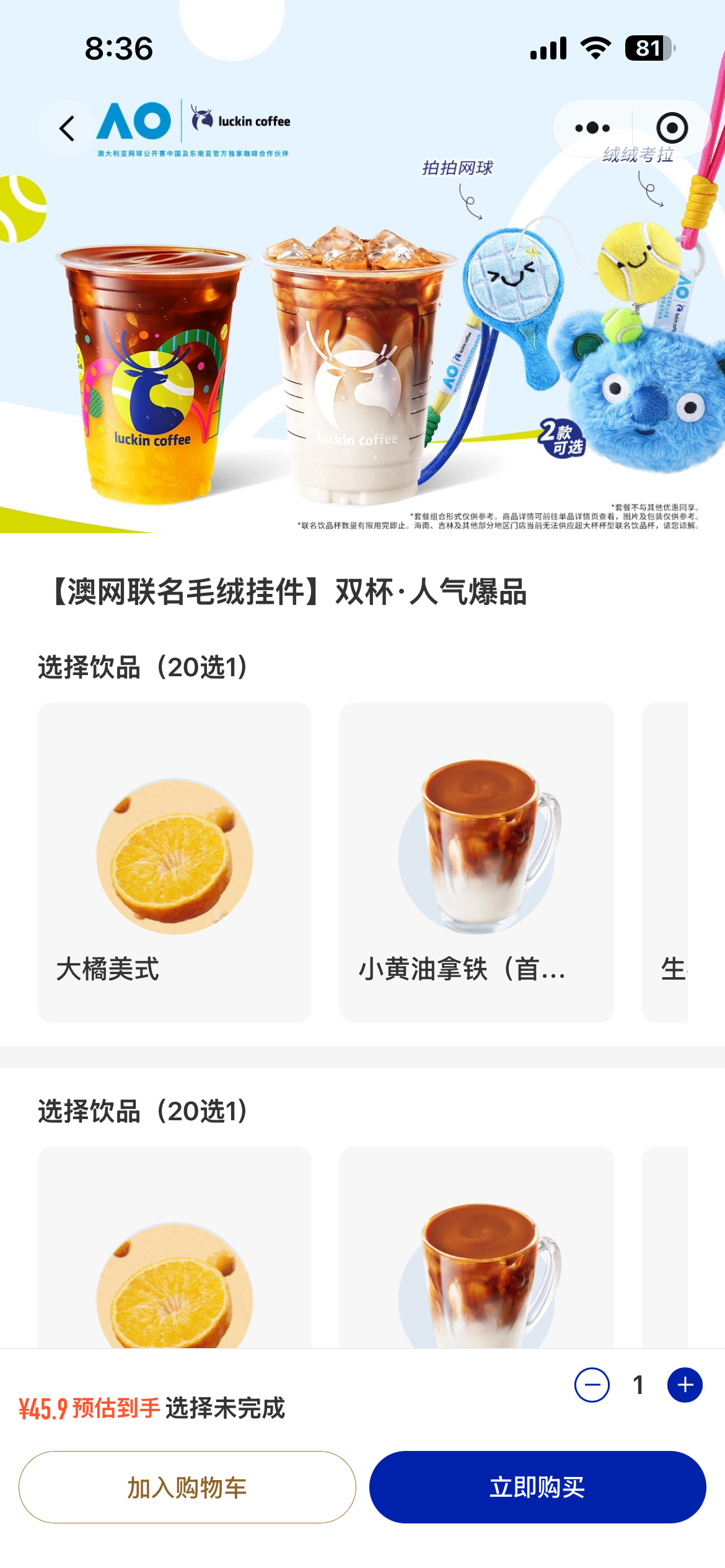Select 大橘美式 in the first drink section
Screen dimensions: 725x1568
tap(174, 861)
